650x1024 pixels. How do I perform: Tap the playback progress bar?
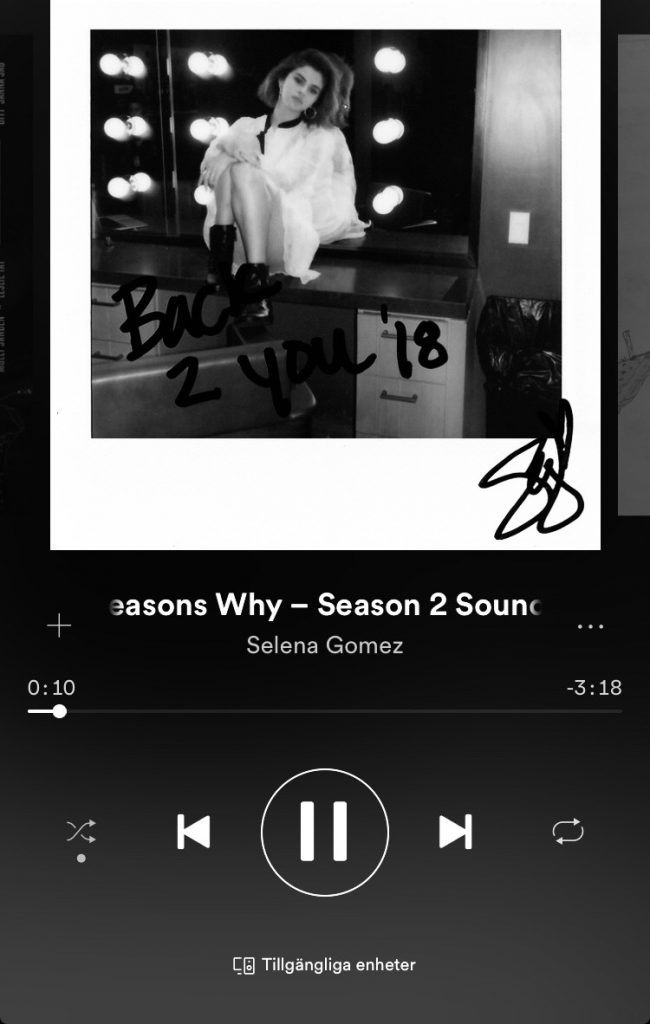(x=325, y=711)
